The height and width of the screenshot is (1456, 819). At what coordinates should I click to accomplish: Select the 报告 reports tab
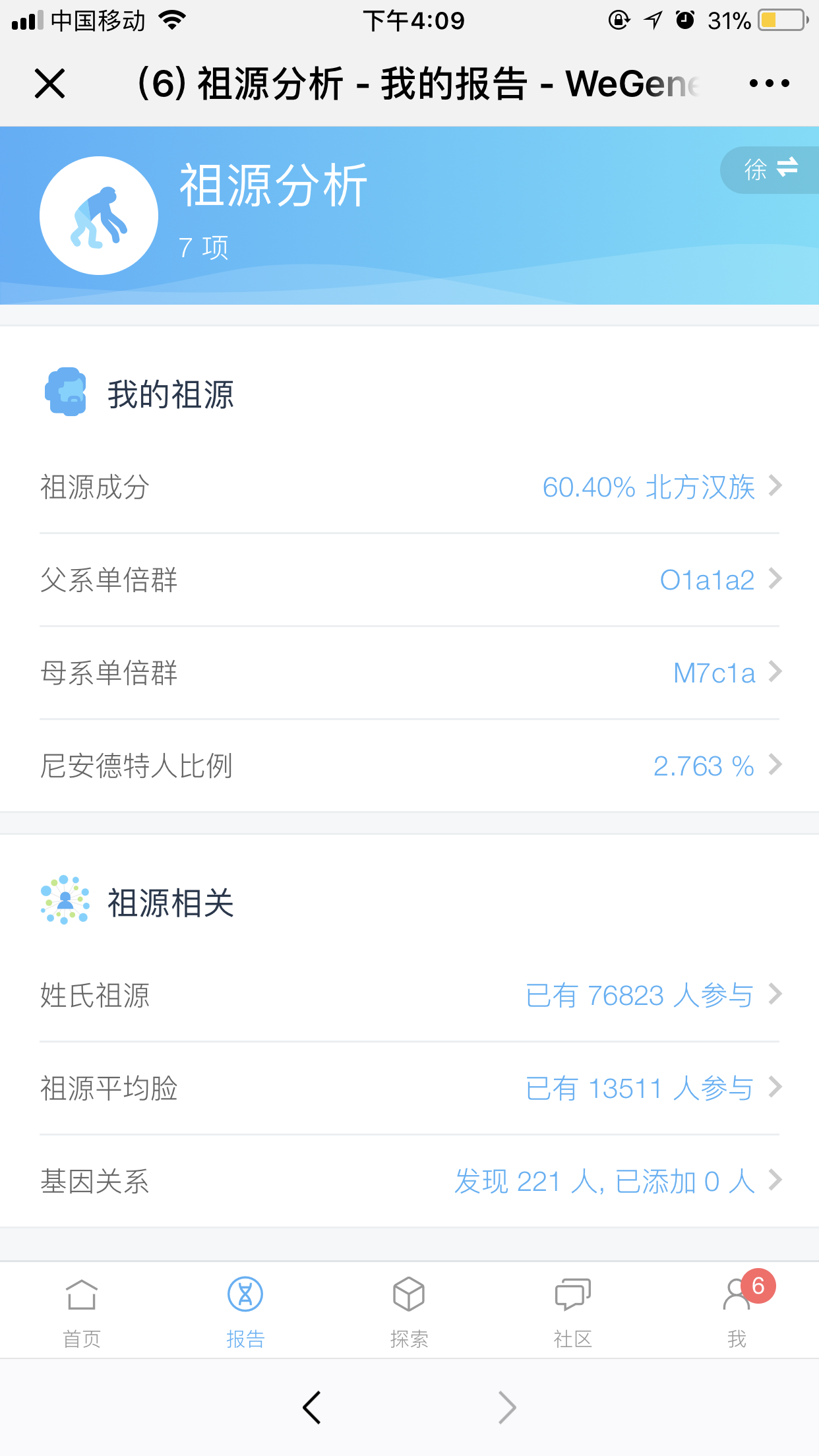click(245, 1311)
